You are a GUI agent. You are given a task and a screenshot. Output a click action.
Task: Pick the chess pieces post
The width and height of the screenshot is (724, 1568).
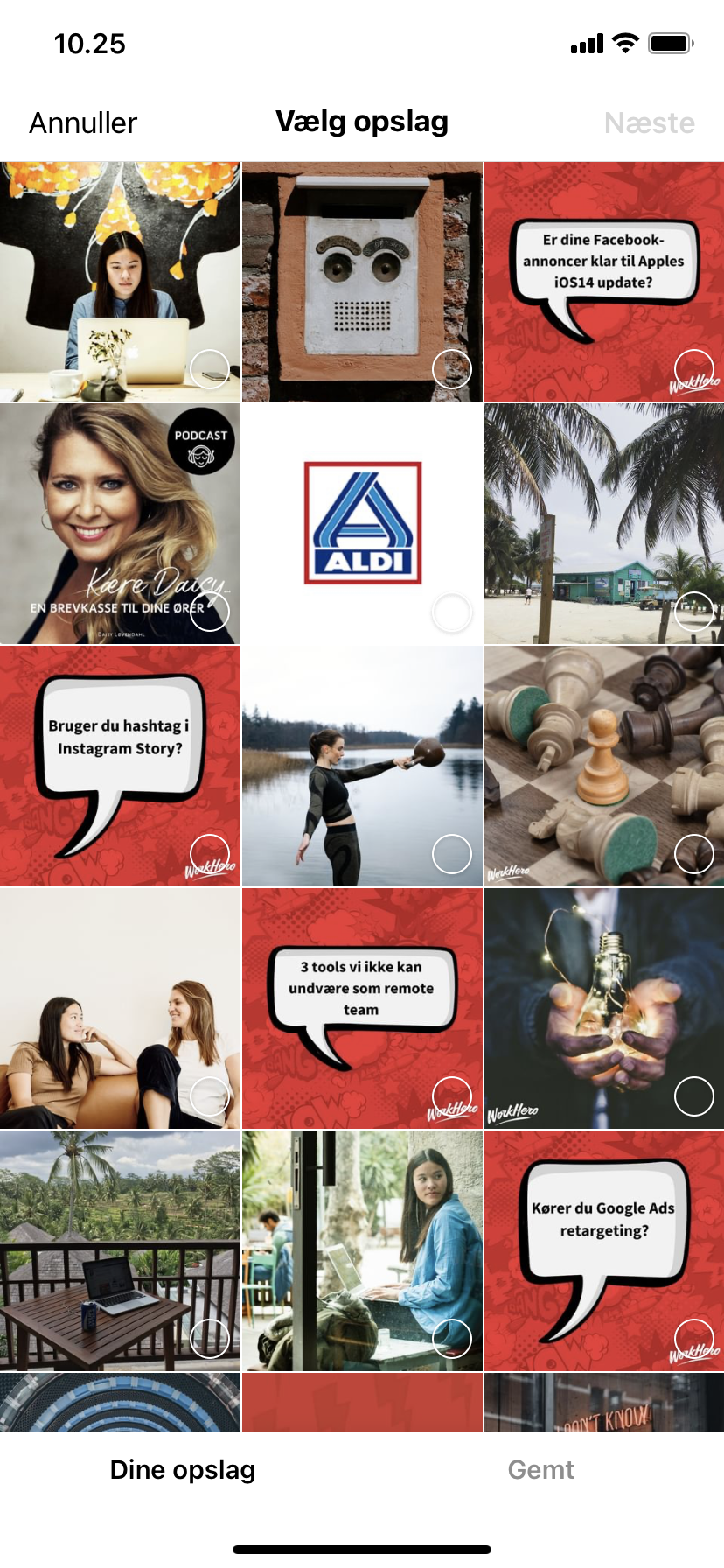pyautogui.click(x=604, y=766)
